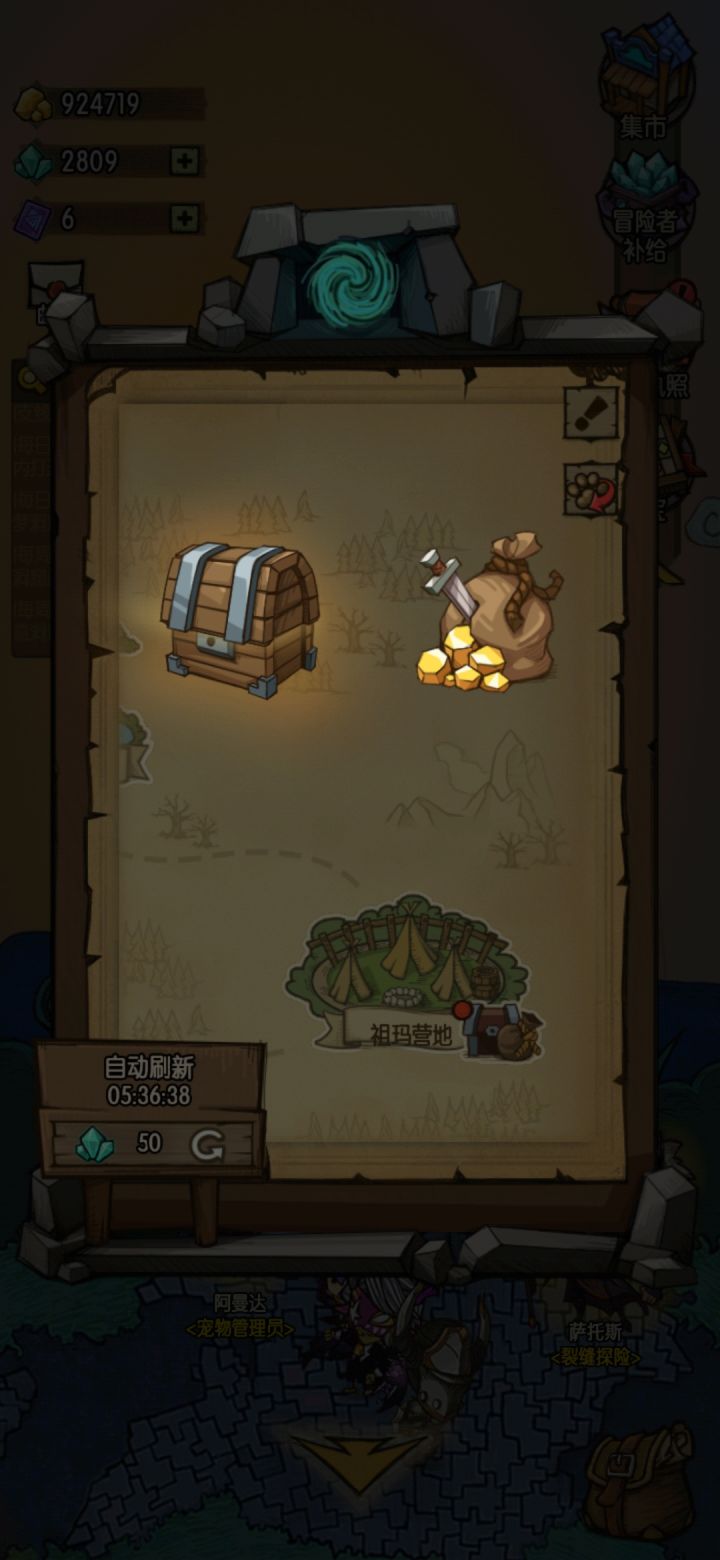Open the glowing treasure chest on the map

[x=240, y=615]
